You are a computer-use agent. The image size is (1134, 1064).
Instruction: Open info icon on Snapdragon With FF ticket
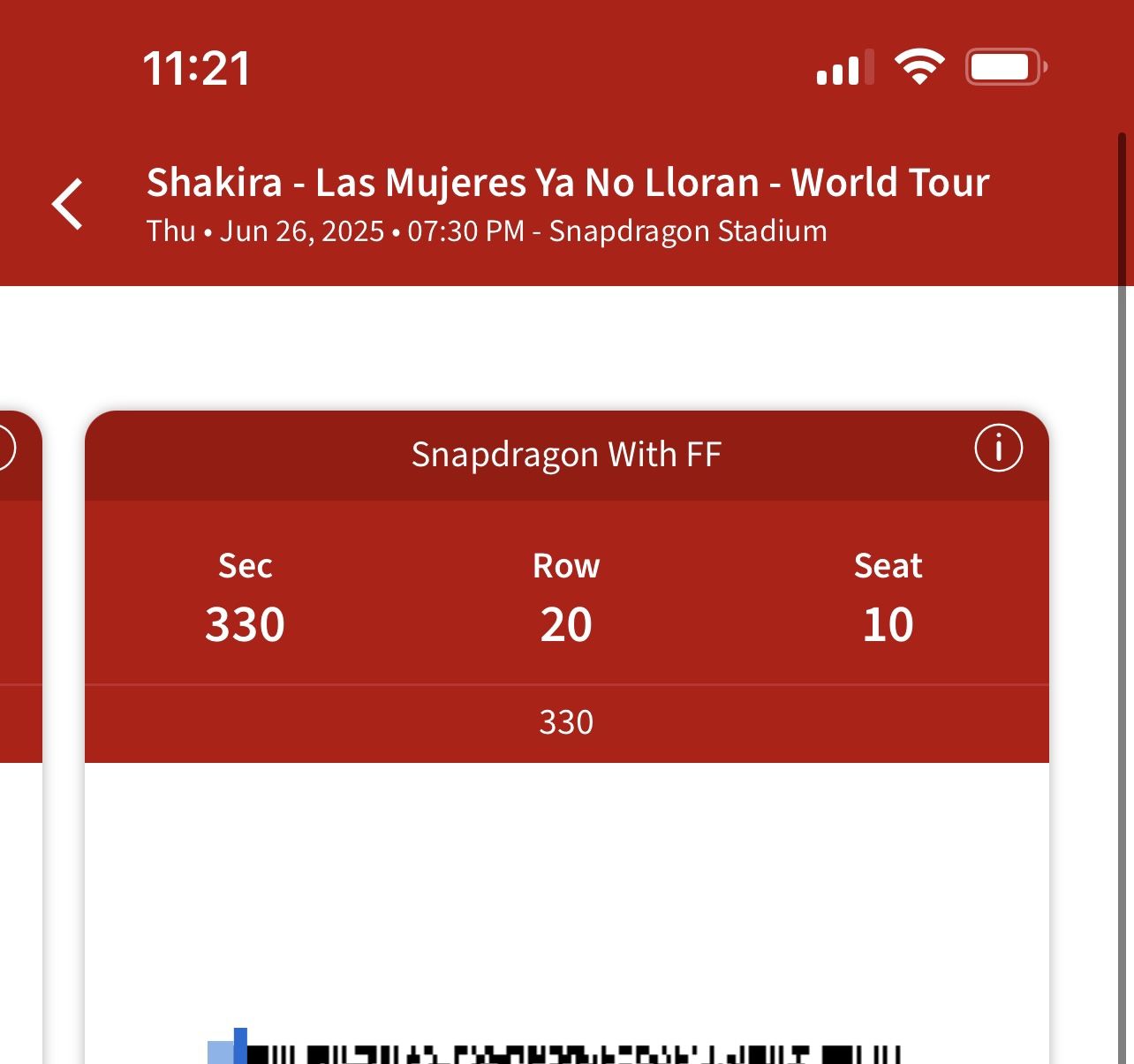pyautogui.click(x=998, y=448)
